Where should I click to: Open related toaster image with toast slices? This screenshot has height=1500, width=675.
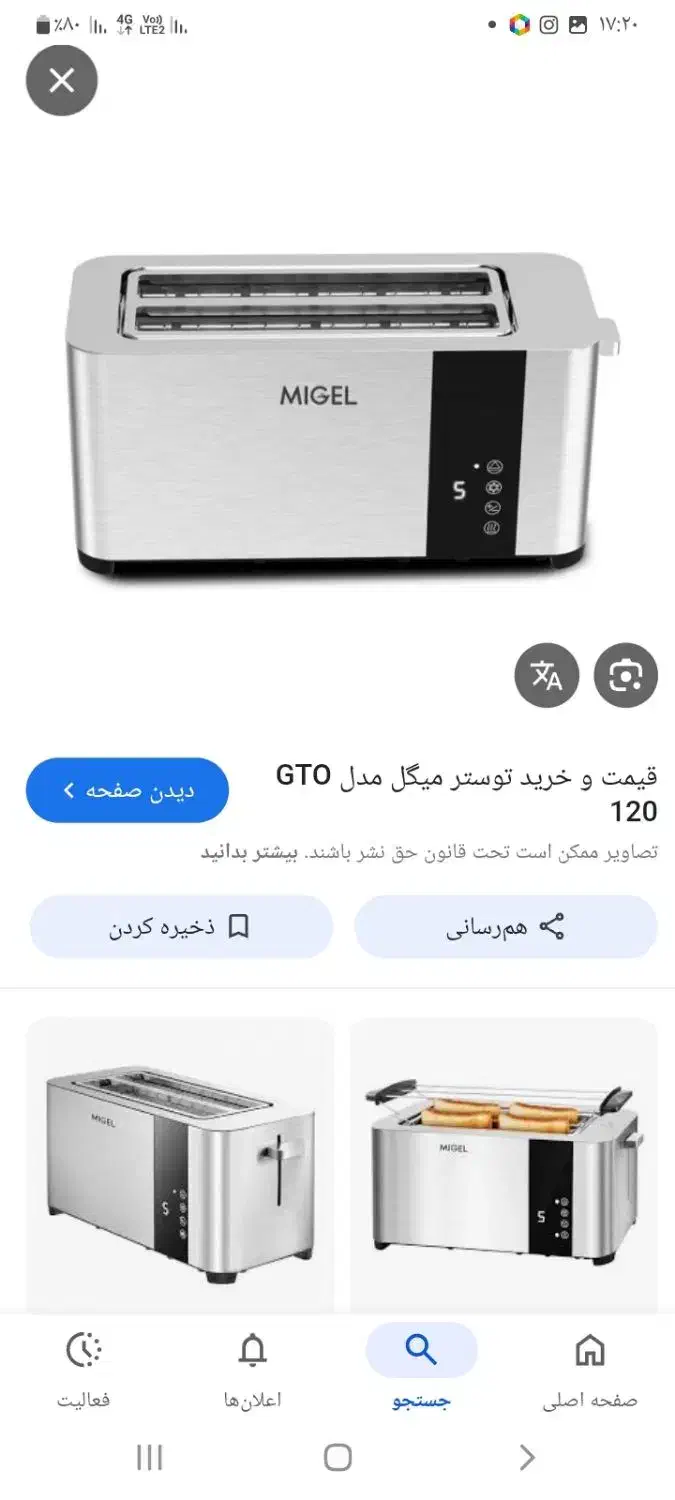[x=503, y=1165]
